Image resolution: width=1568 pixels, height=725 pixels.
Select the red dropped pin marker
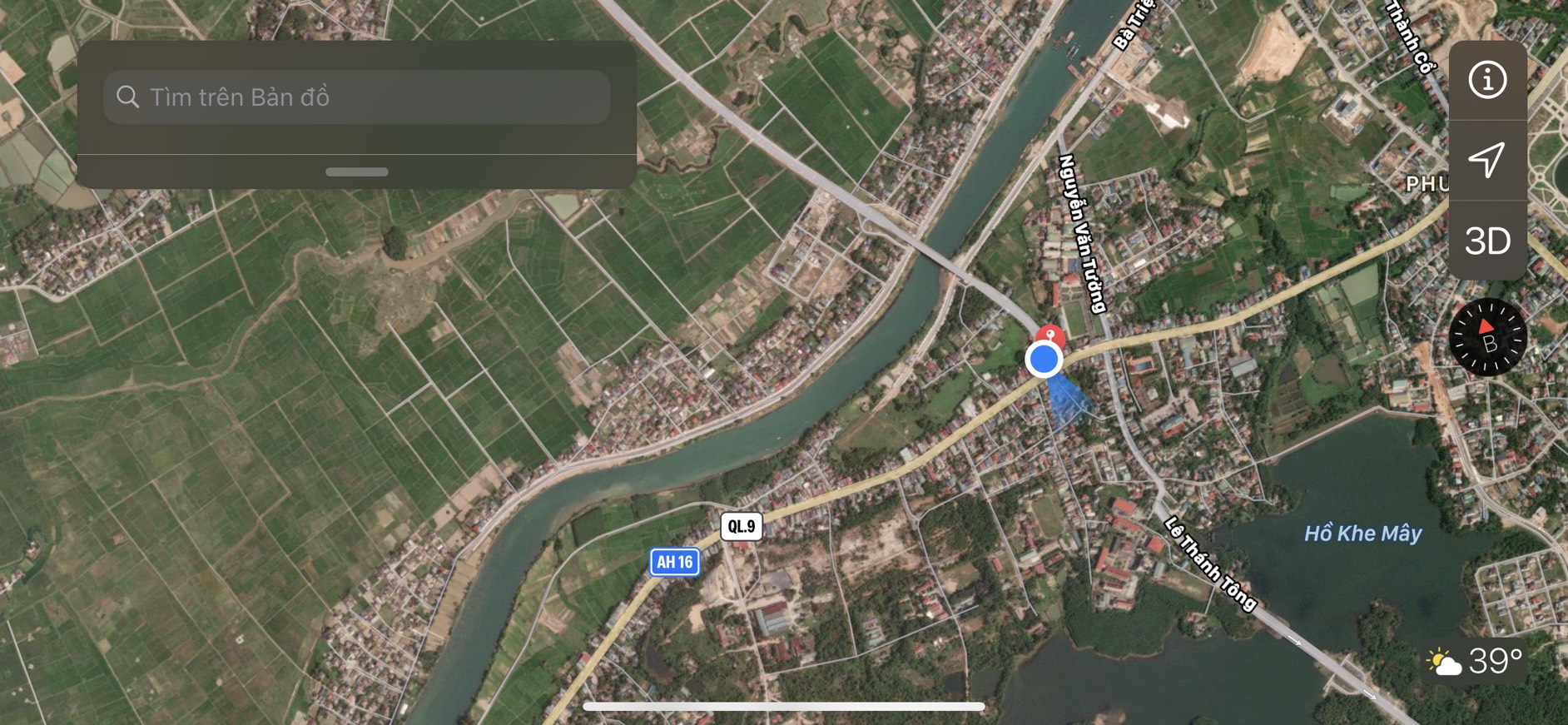click(1054, 335)
